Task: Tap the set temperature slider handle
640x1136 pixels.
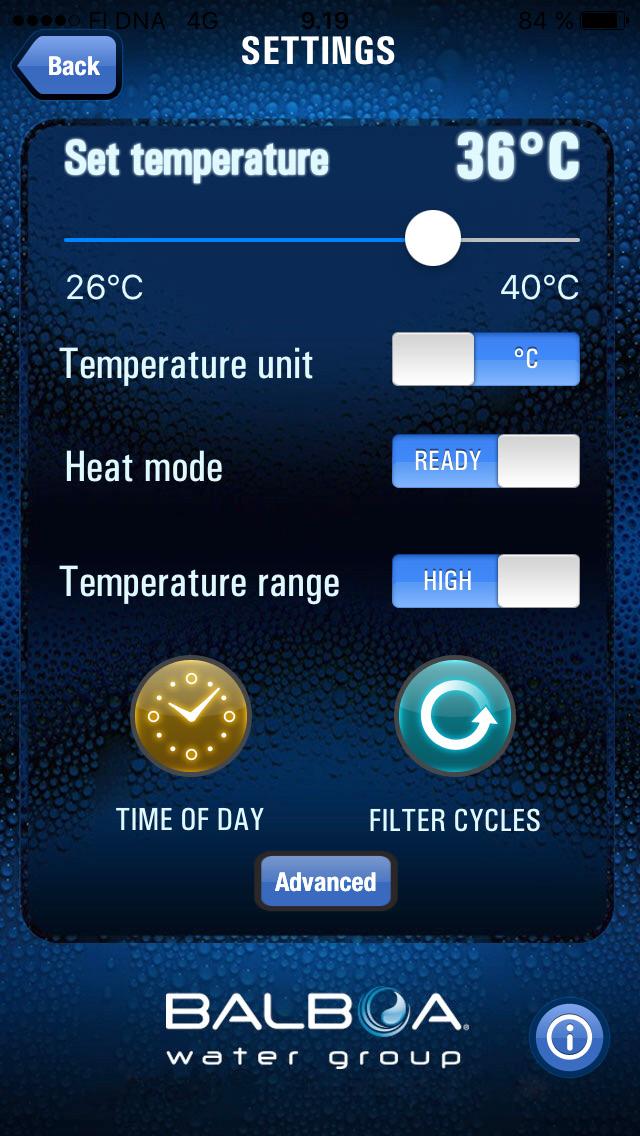Action: [432, 239]
